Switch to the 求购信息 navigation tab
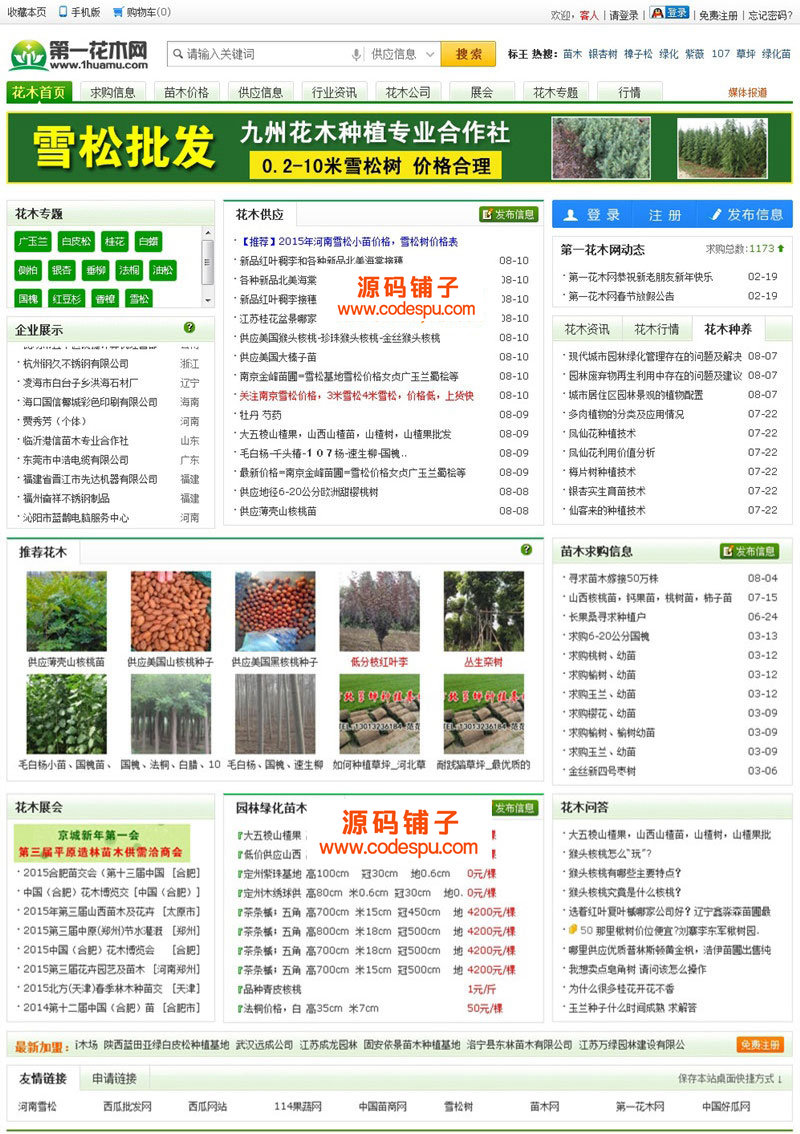 pyautogui.click(x=113, y=92)
